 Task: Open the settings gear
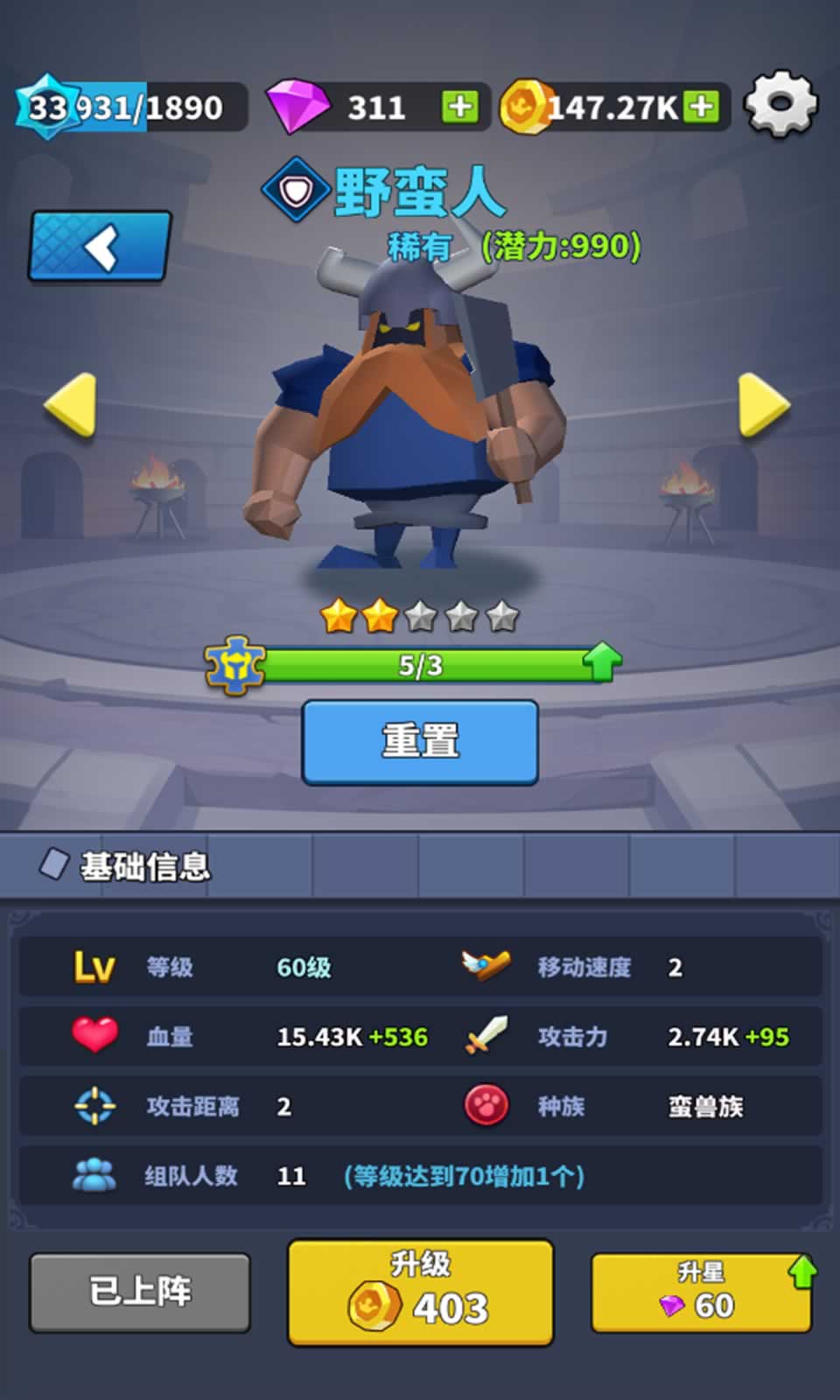[x=781, y=103]
